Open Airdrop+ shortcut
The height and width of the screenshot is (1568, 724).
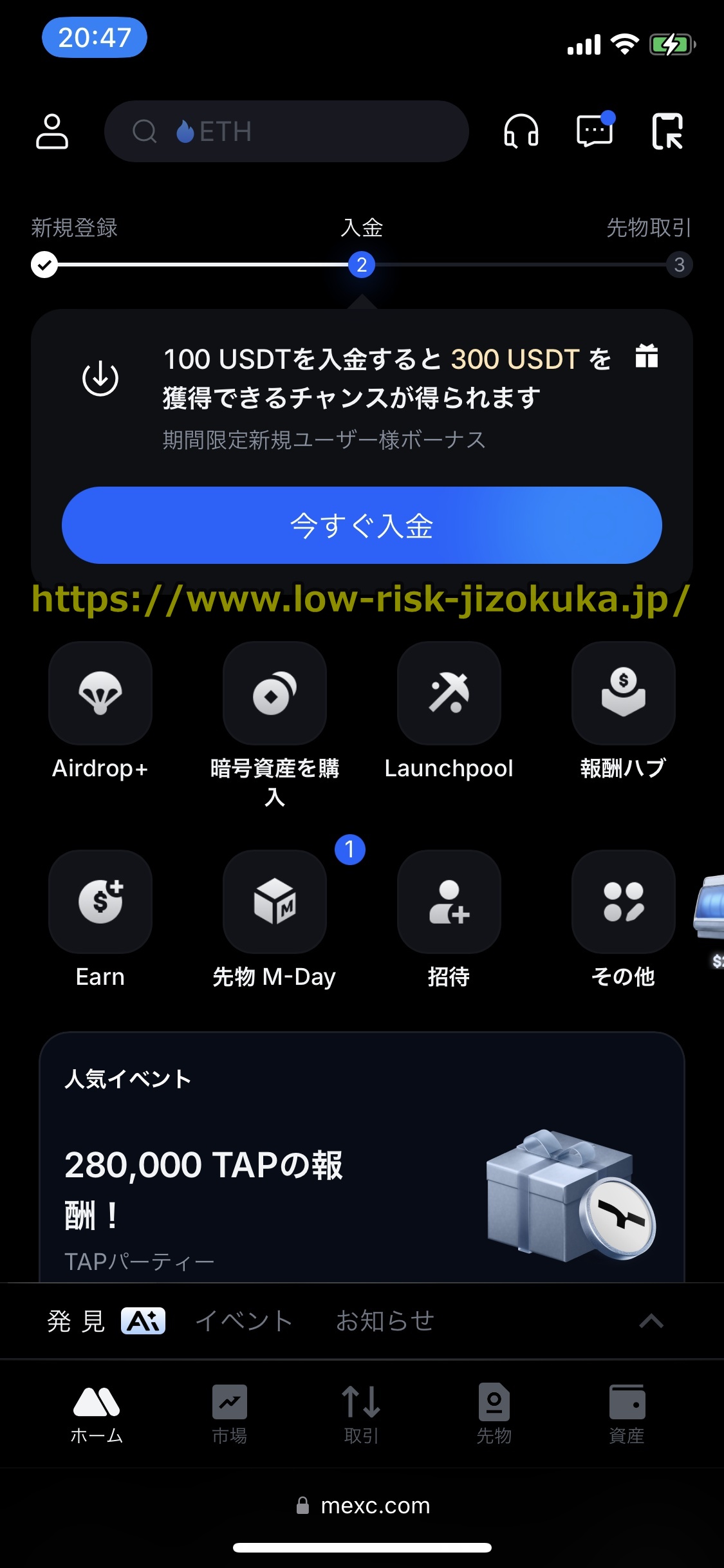(x=100, y=693)
